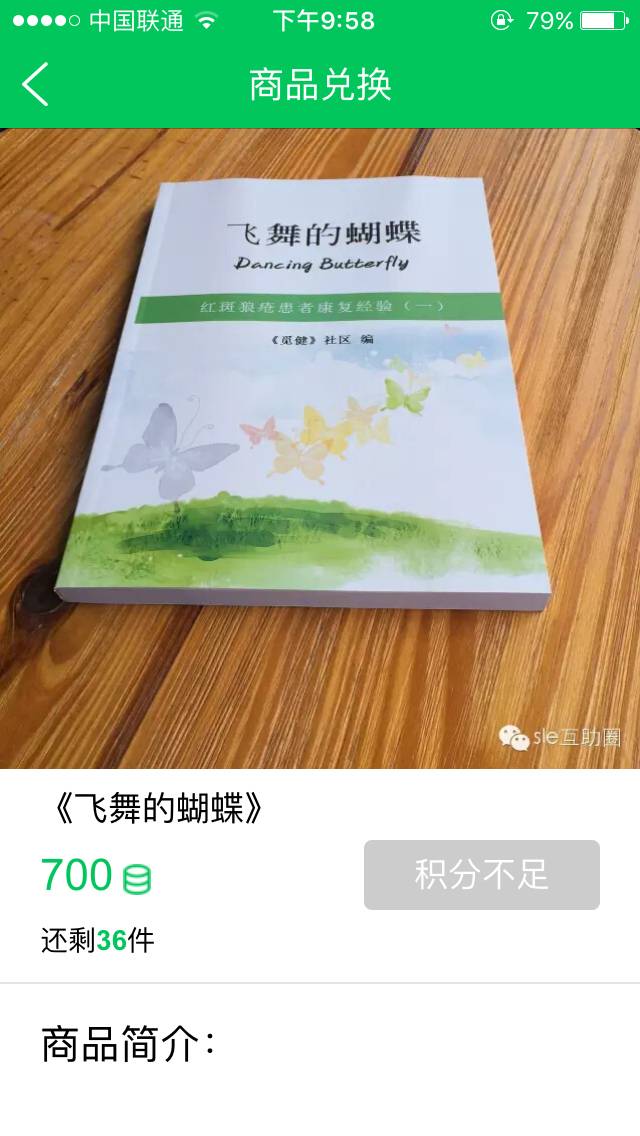Go back from the 商品兑换 page
Screen dimensions: 640x1136
pyautogui.click(x=35, y=84)
